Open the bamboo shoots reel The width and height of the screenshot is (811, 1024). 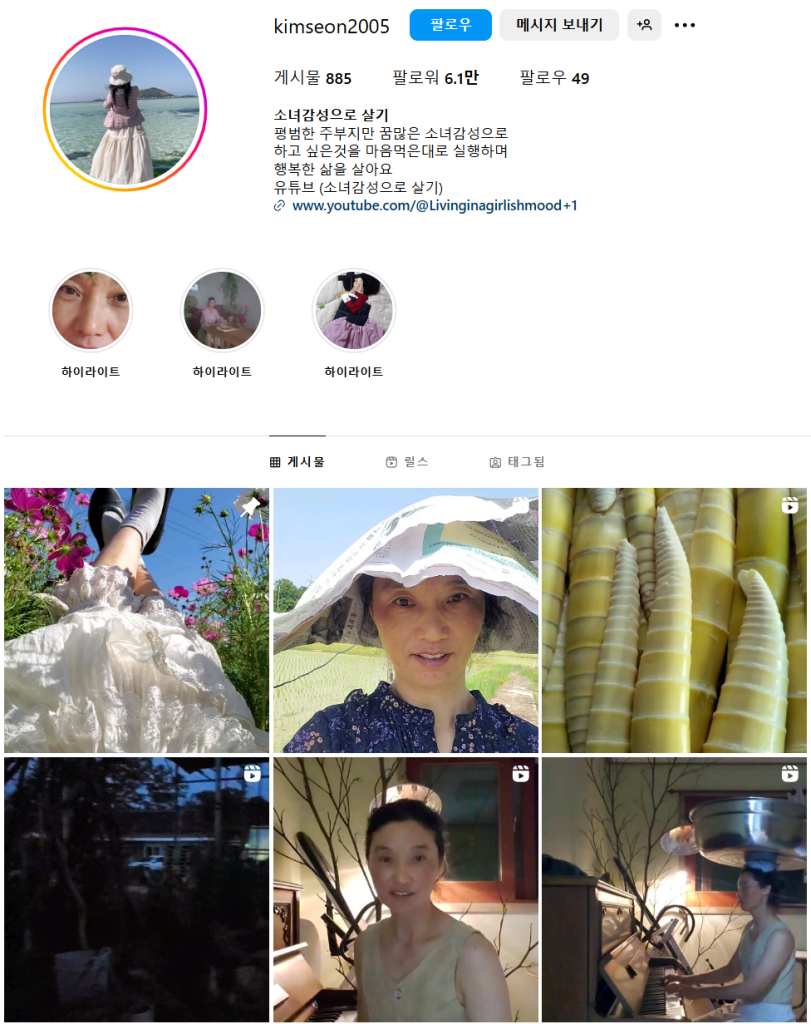(x=674, y=620)
